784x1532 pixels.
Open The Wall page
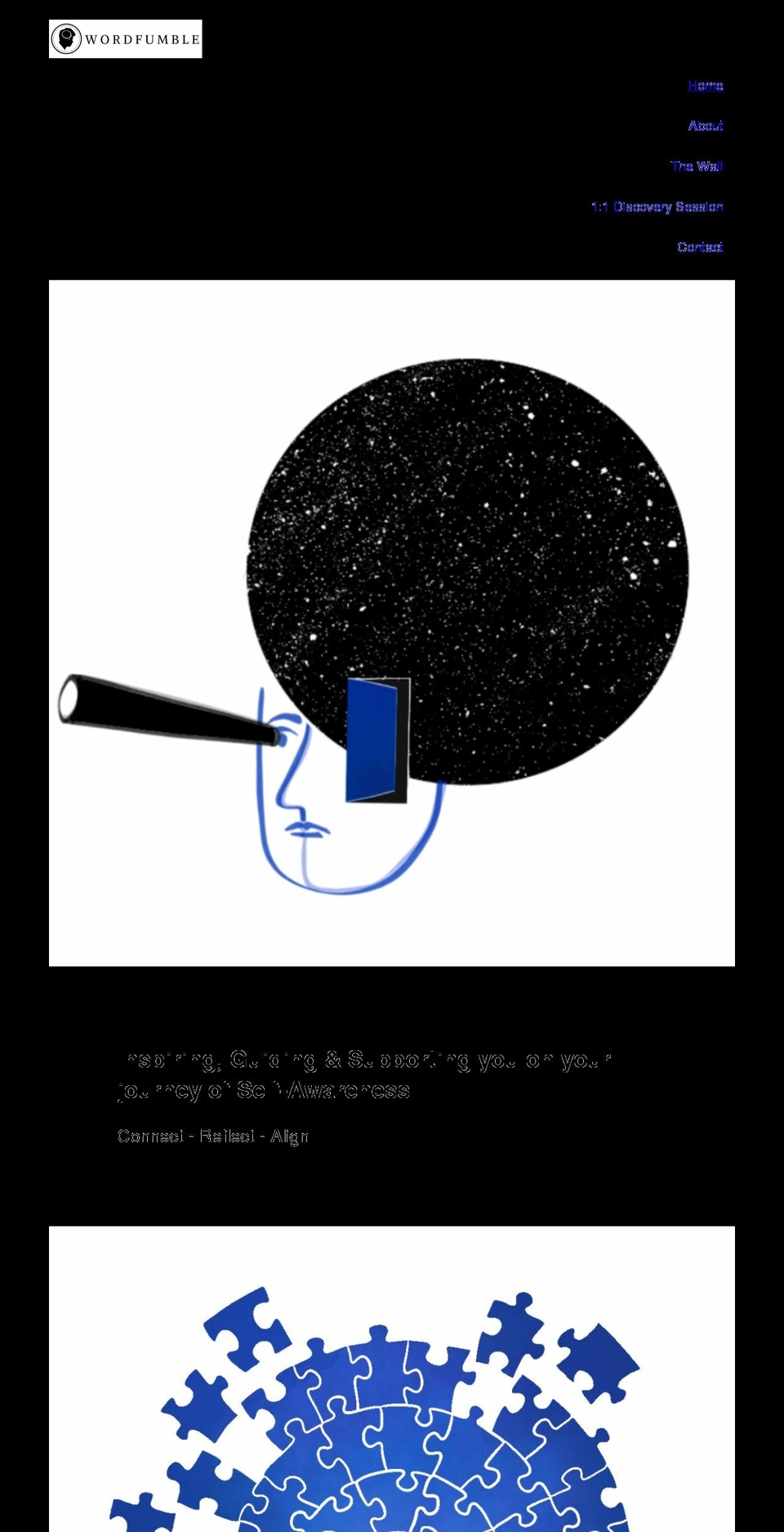[x=696, y=166]
